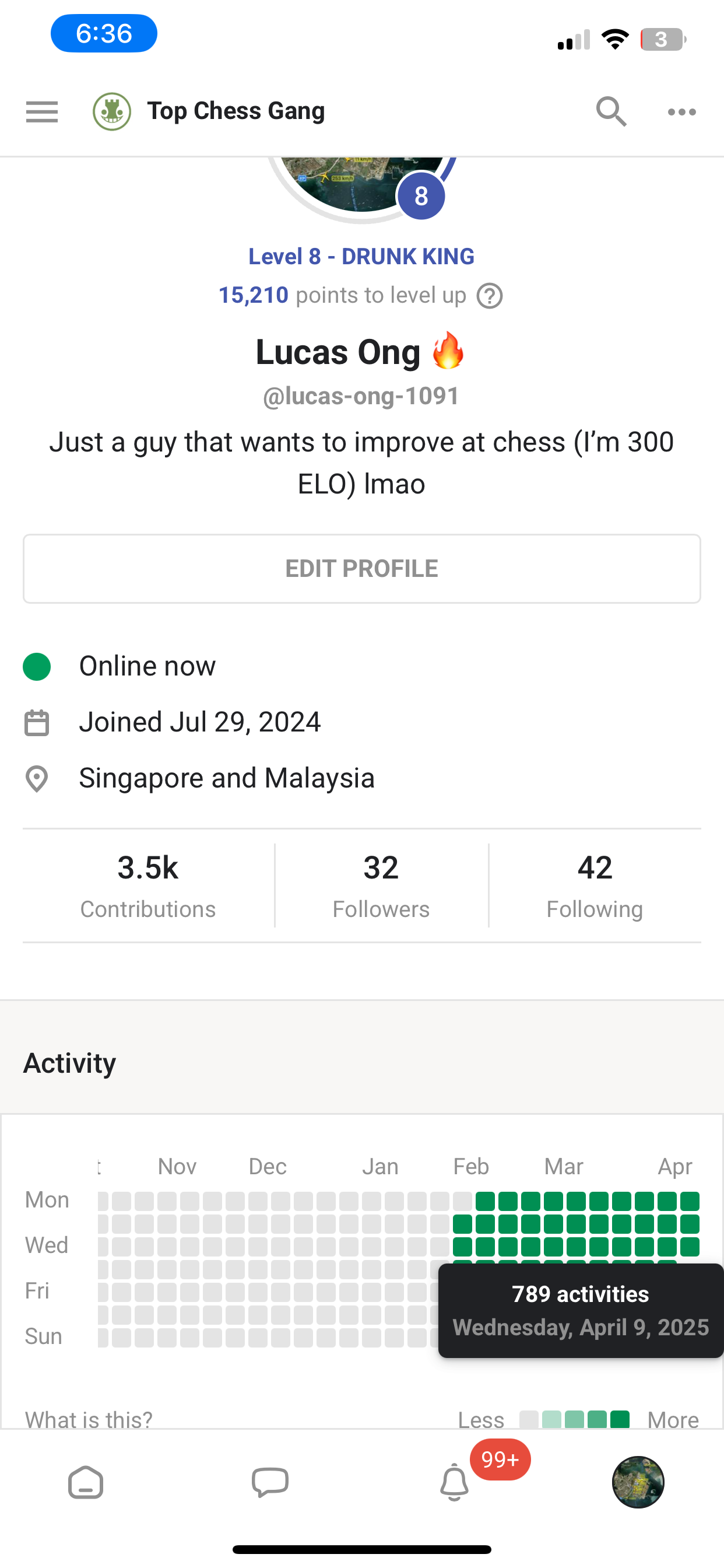Open the Top Chess Gang community title

tap(236, 111)
